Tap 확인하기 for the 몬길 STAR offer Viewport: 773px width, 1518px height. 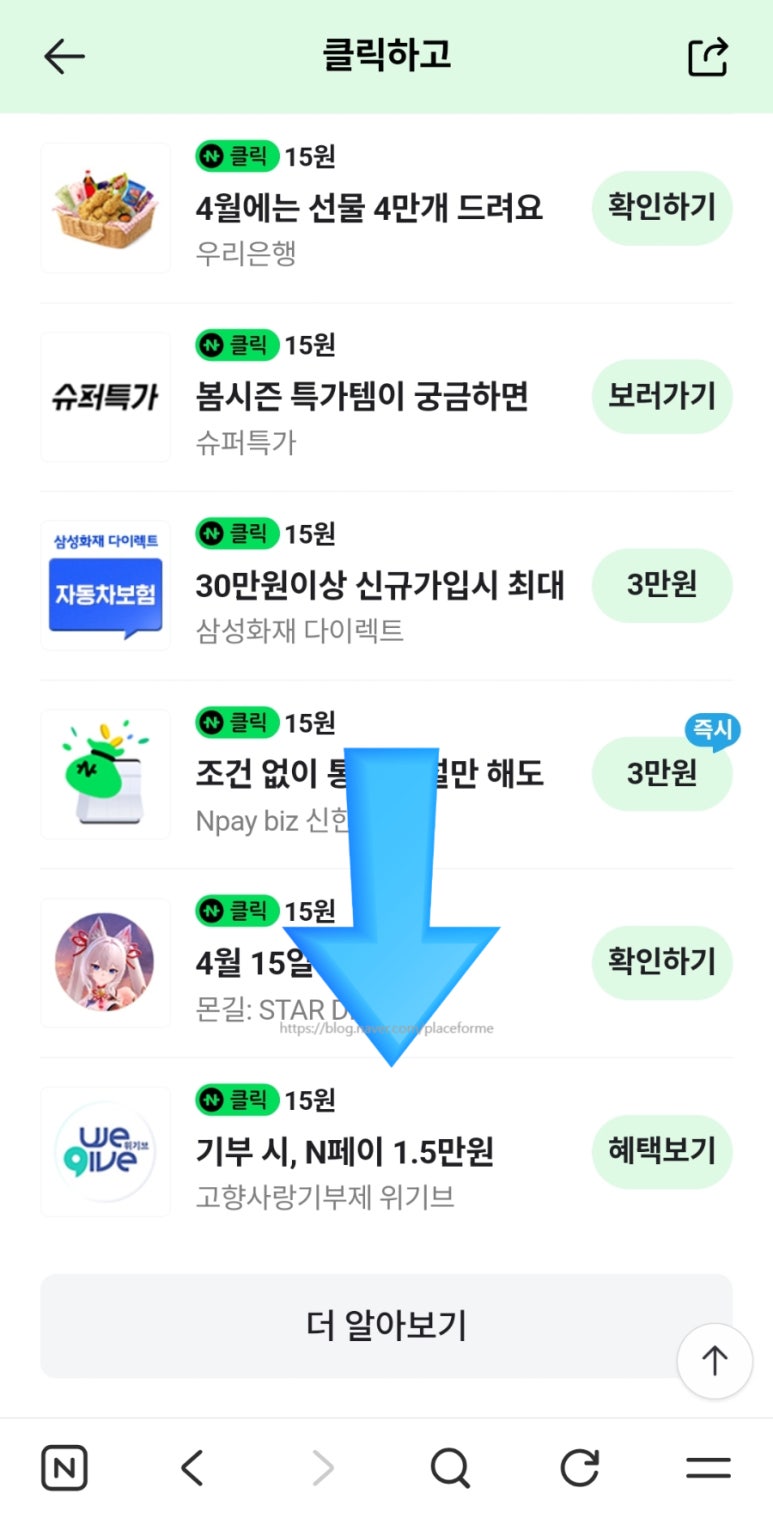point(662,962)
